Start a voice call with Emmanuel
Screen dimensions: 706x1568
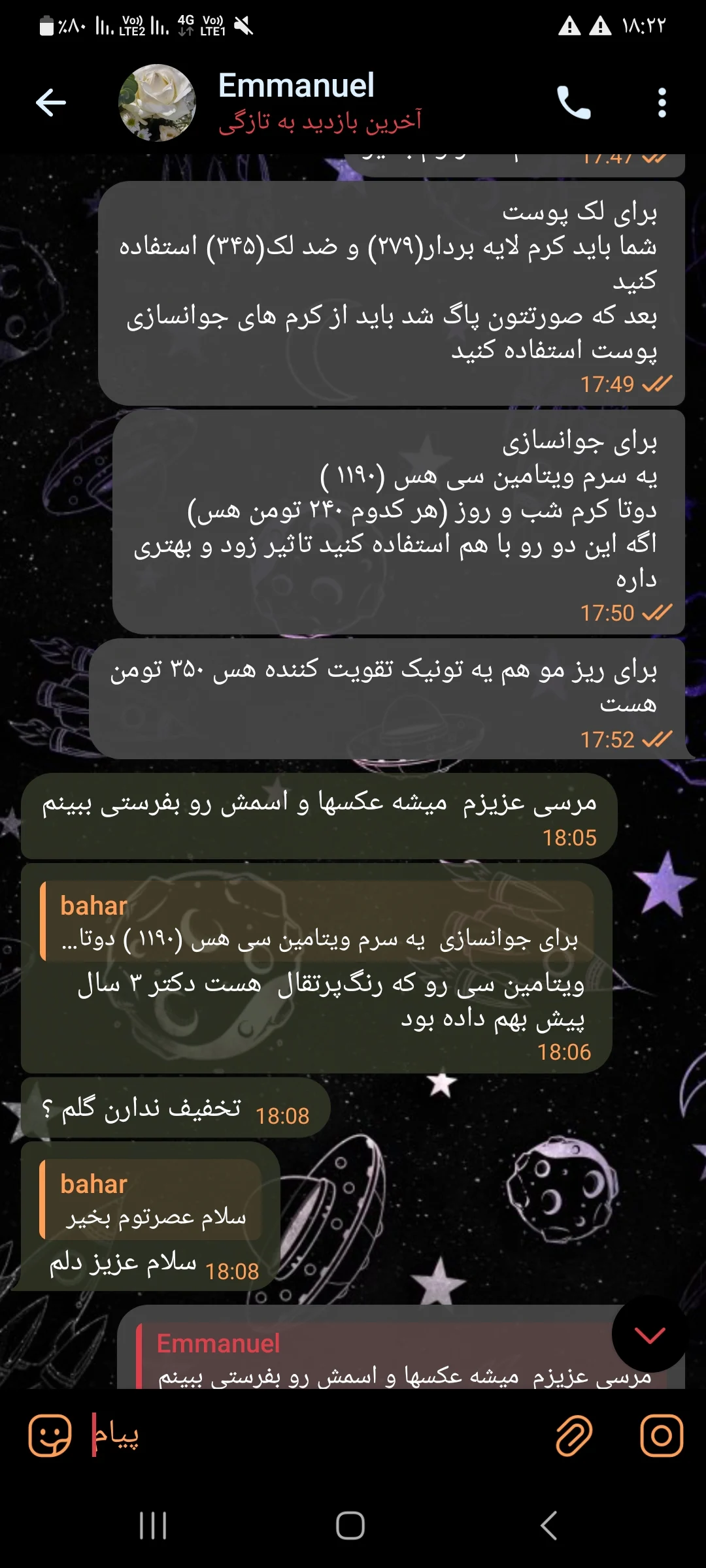pos(573,103)
